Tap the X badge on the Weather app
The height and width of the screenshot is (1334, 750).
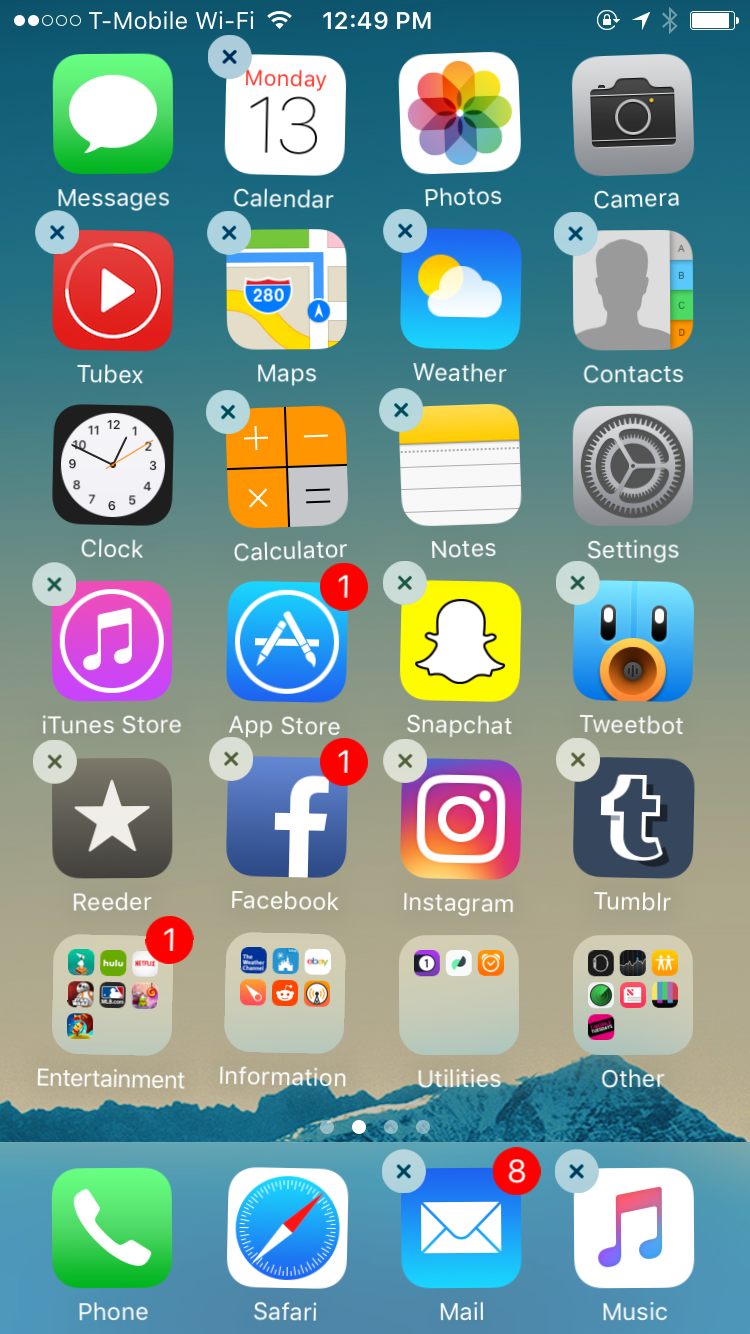coord(405,232)
